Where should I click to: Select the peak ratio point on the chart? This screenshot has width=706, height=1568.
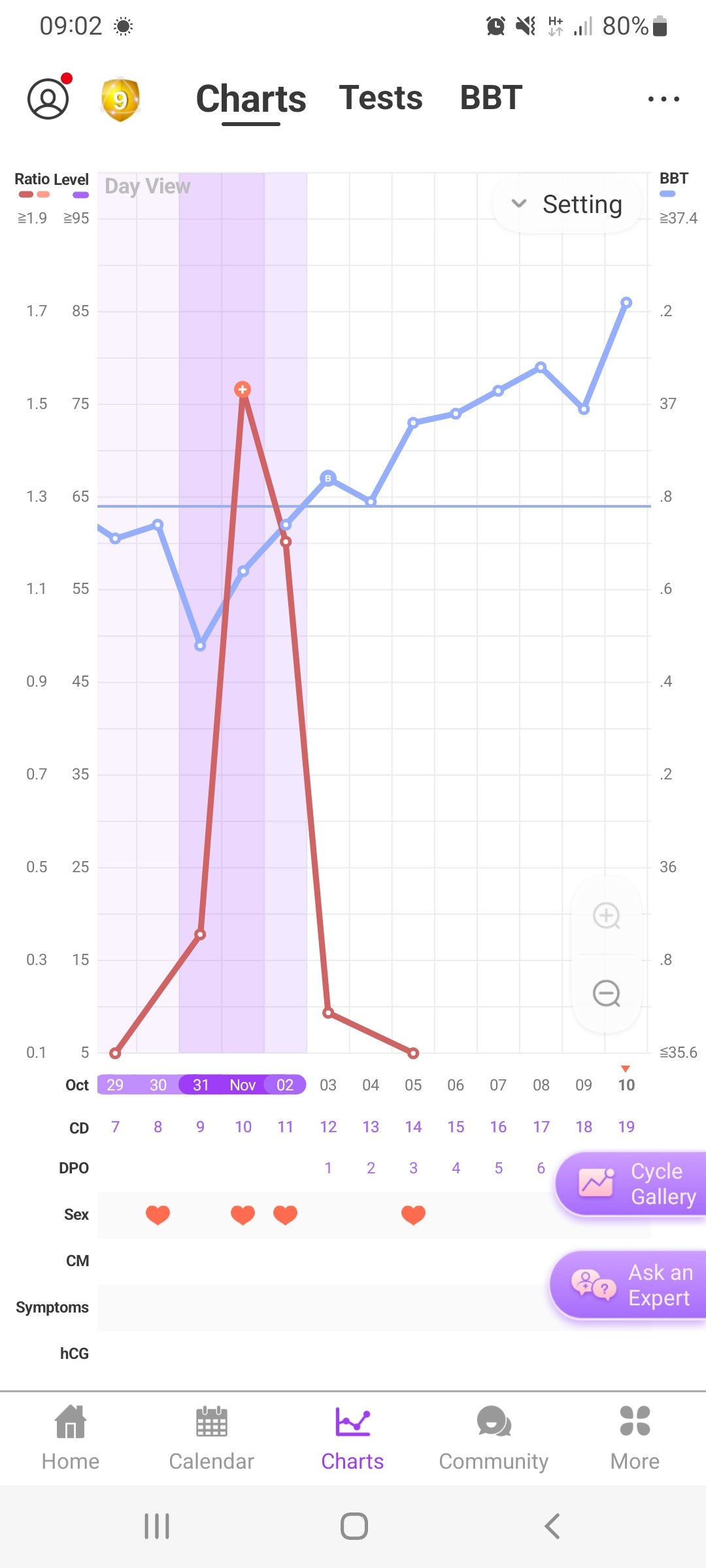pyautogui.click(x=243, y=389)
